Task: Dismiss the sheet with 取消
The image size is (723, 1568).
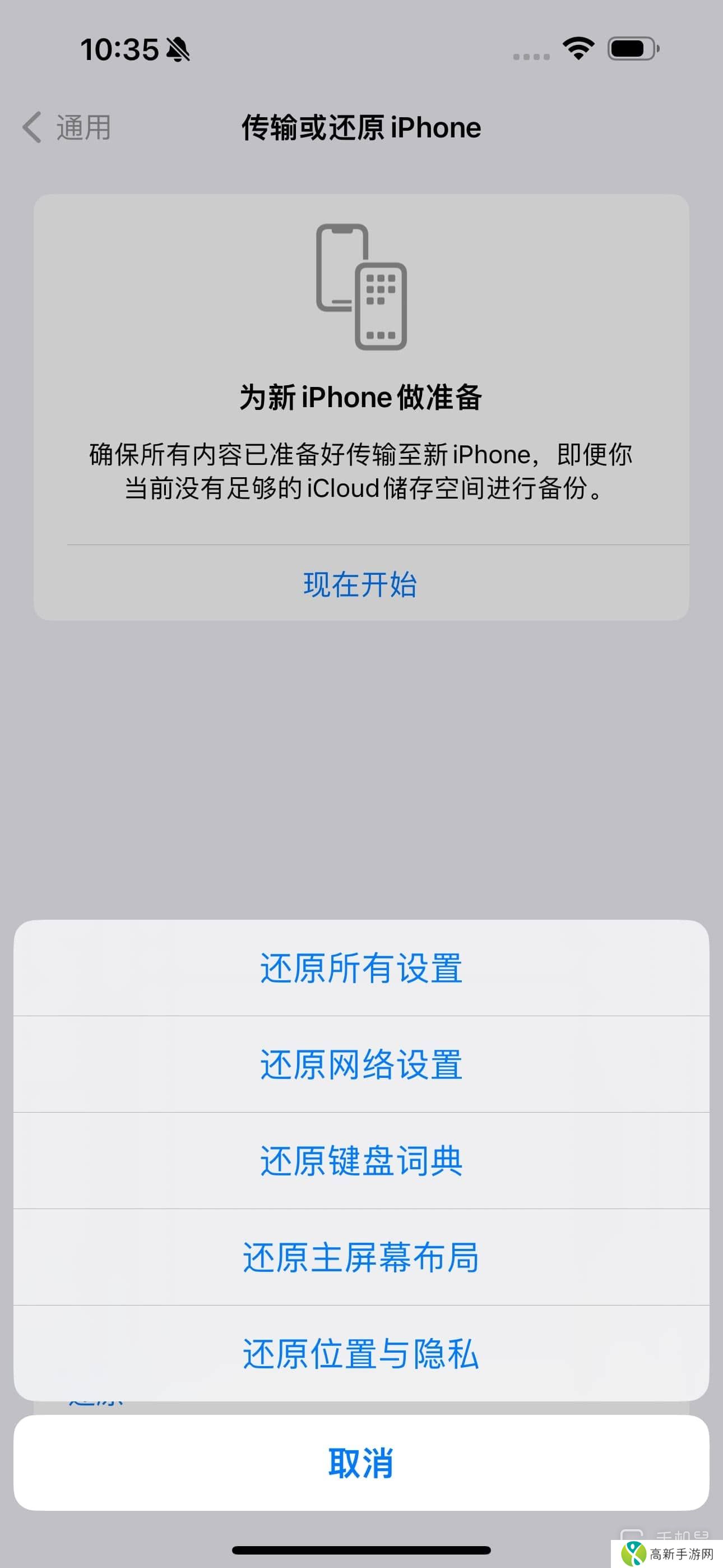Action: pos(361,1464)
